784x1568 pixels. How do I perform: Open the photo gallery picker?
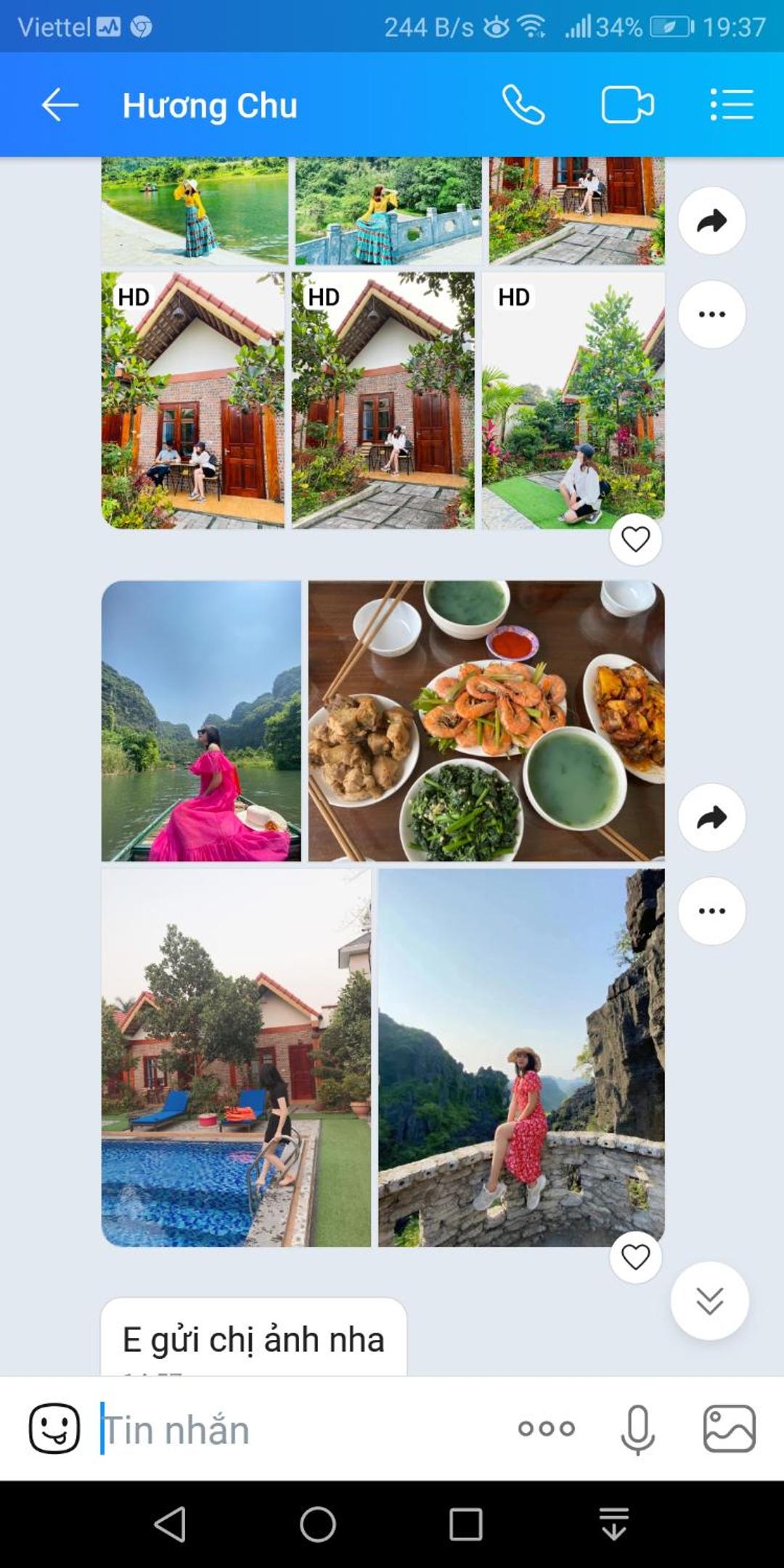tap(730, 1429)
